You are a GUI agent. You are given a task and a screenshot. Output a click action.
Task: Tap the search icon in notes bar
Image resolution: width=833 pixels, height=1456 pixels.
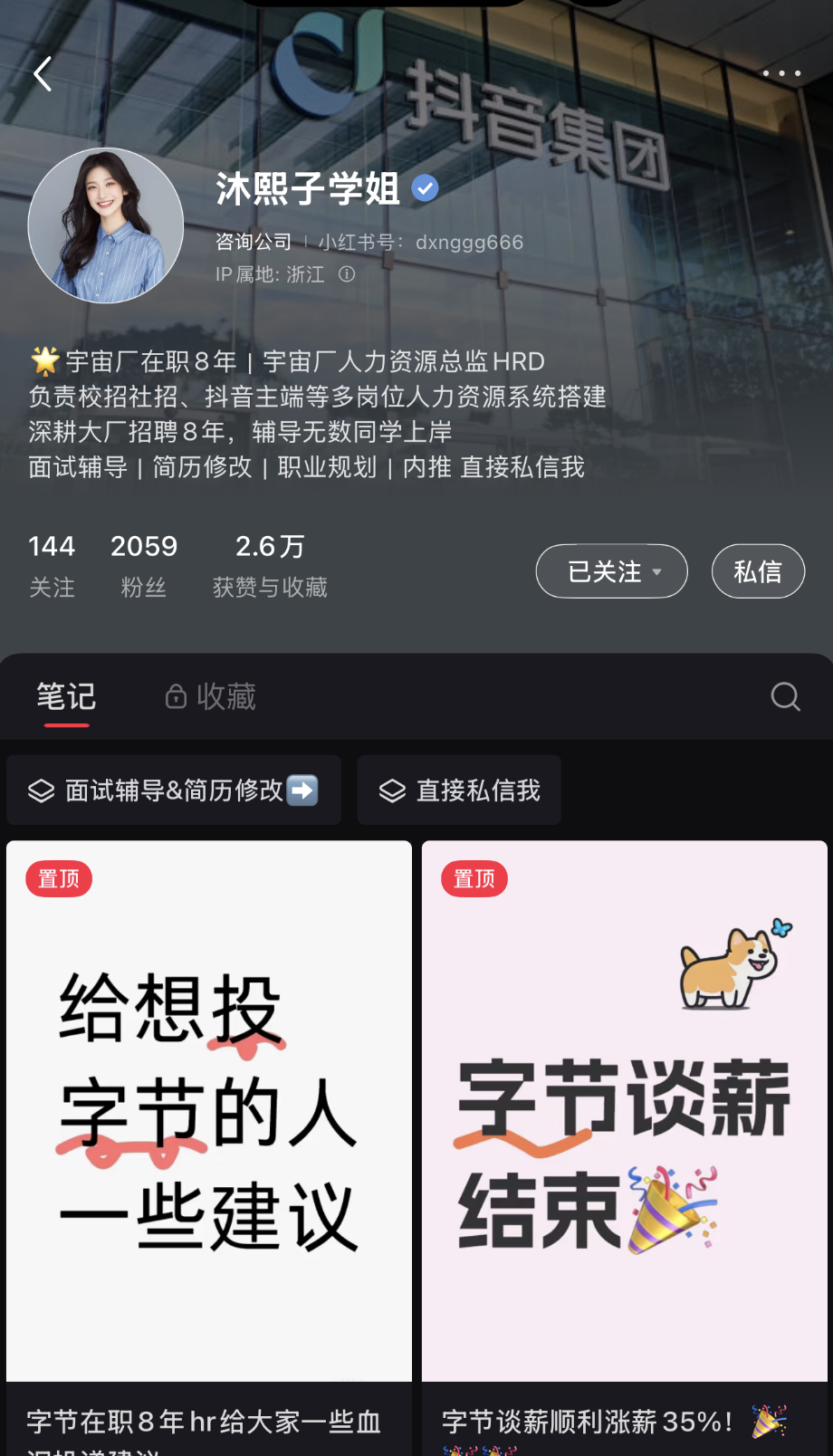[x=784, y=696]
